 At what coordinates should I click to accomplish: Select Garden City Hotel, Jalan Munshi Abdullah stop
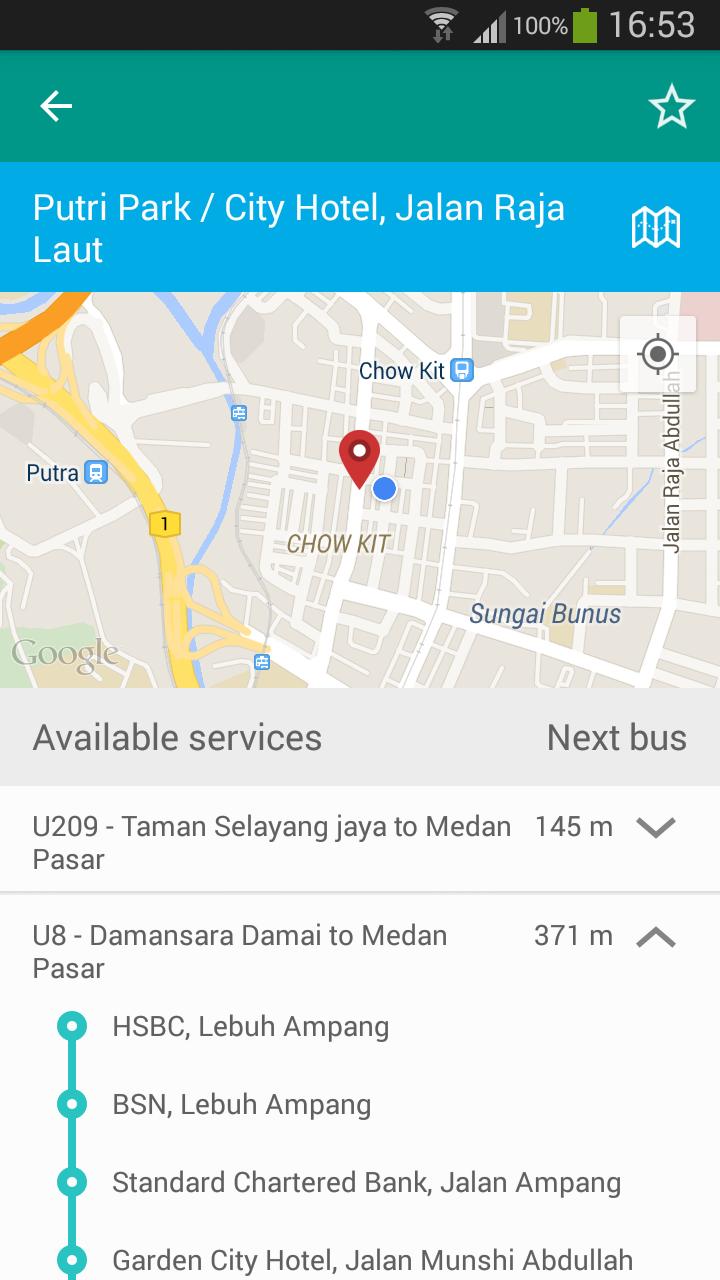(373, 1260)
